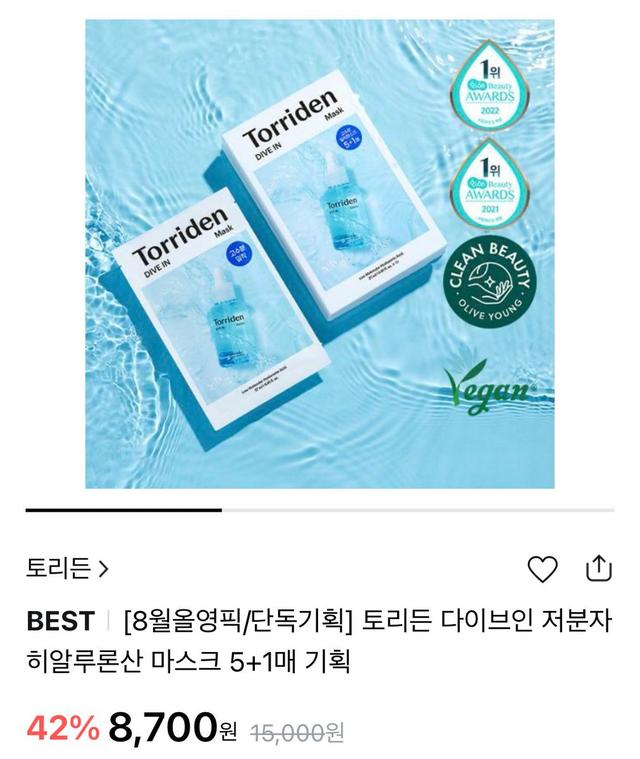
Task: Share this Torriden mask product
Action: [x=598, y=568]
